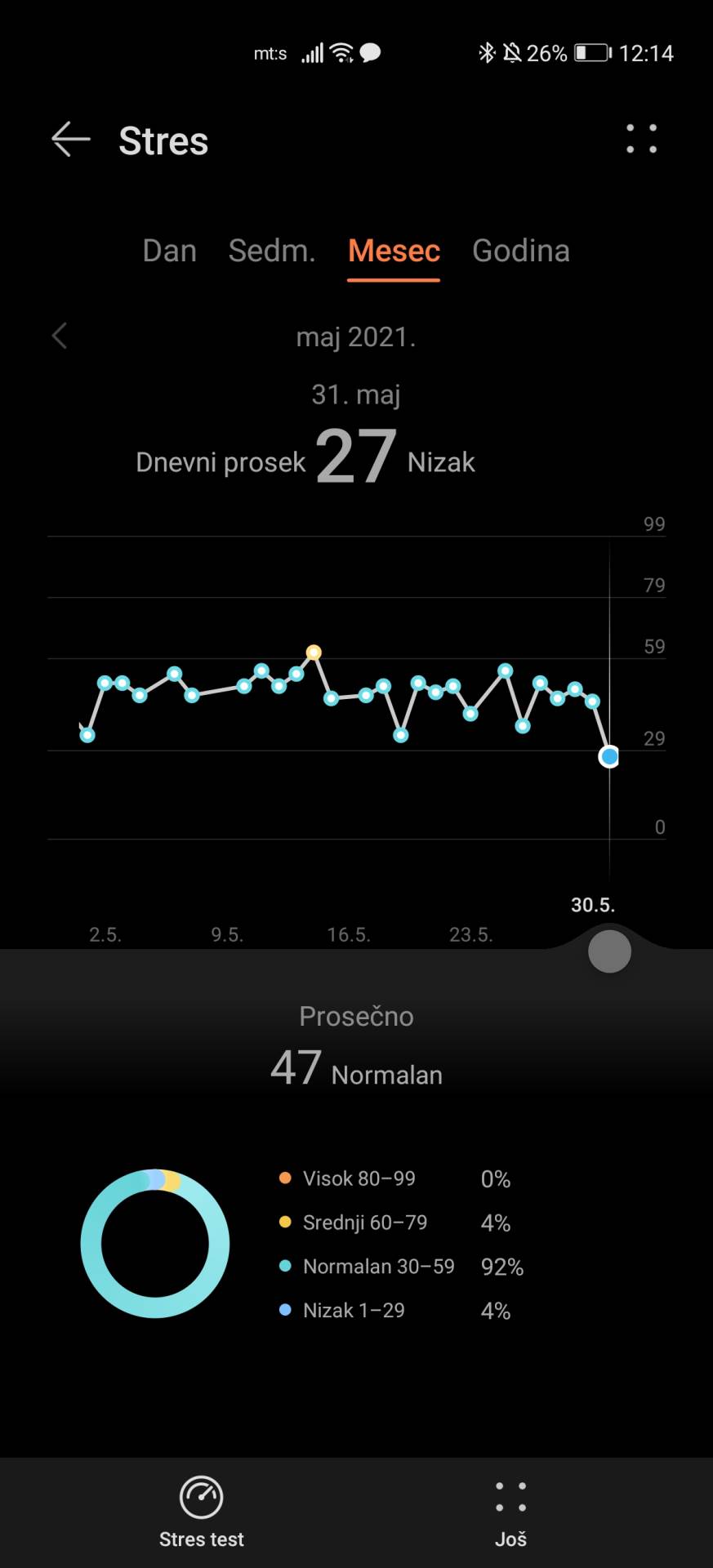Select the Mesec tab

point(394,251)
